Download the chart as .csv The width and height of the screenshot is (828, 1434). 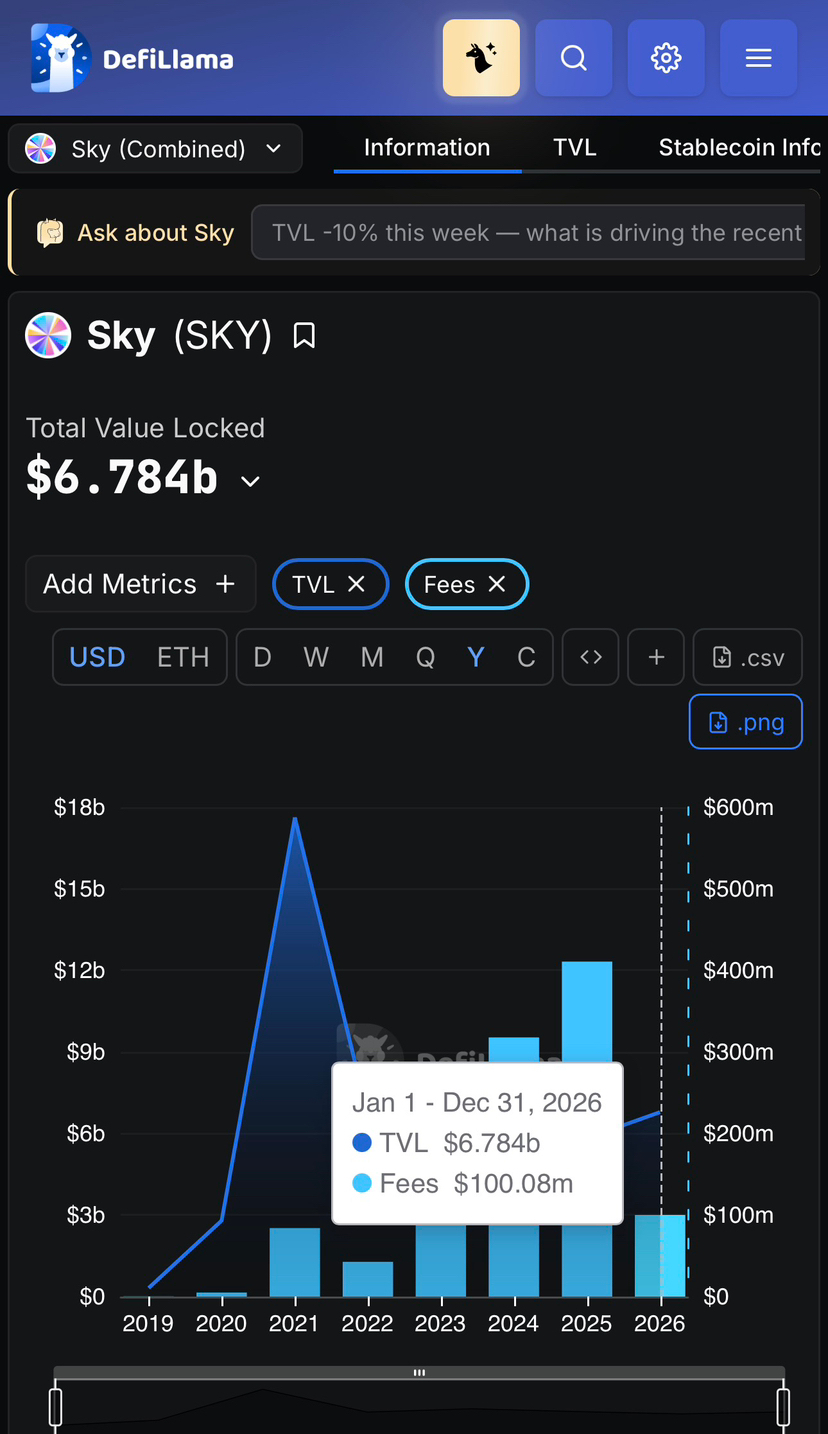(x=747, y=657)
